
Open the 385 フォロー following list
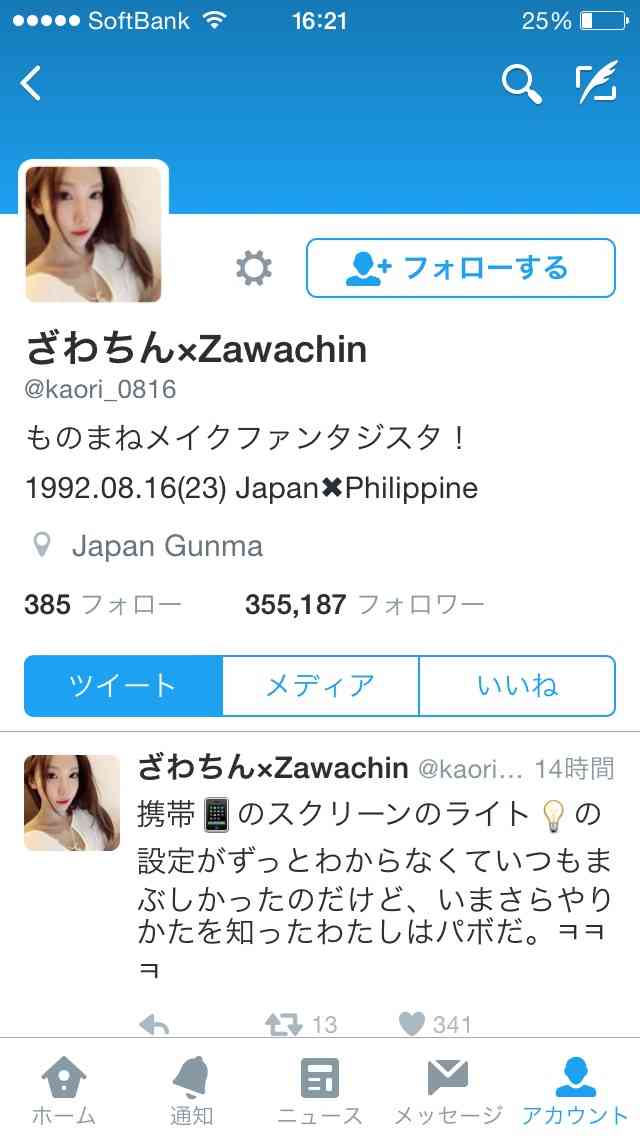click(x=102, y=604)
